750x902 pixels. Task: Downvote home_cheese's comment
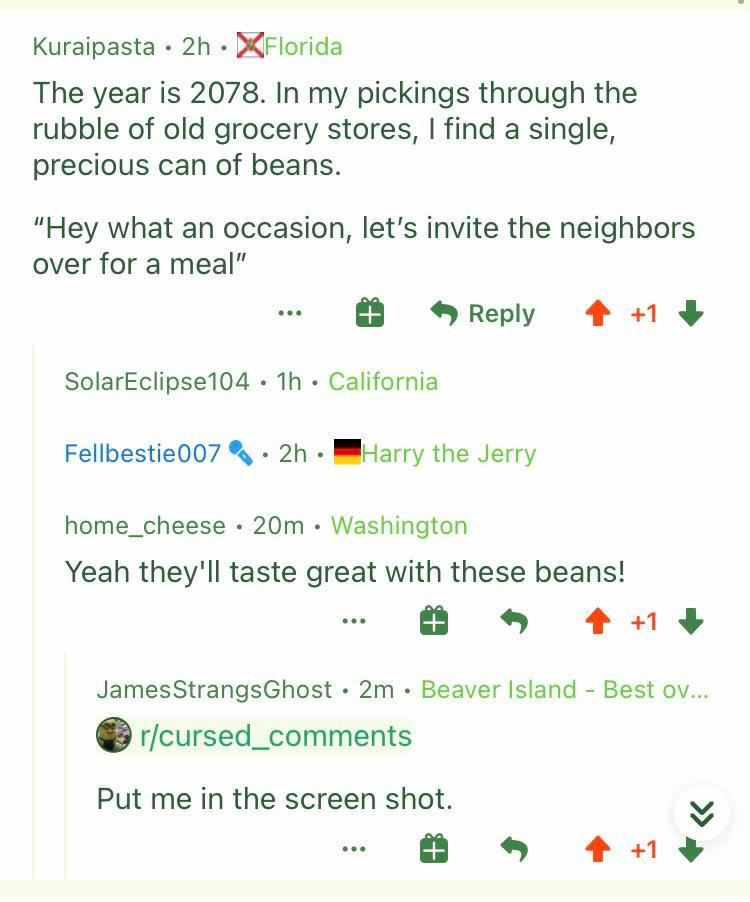(690, 621)
